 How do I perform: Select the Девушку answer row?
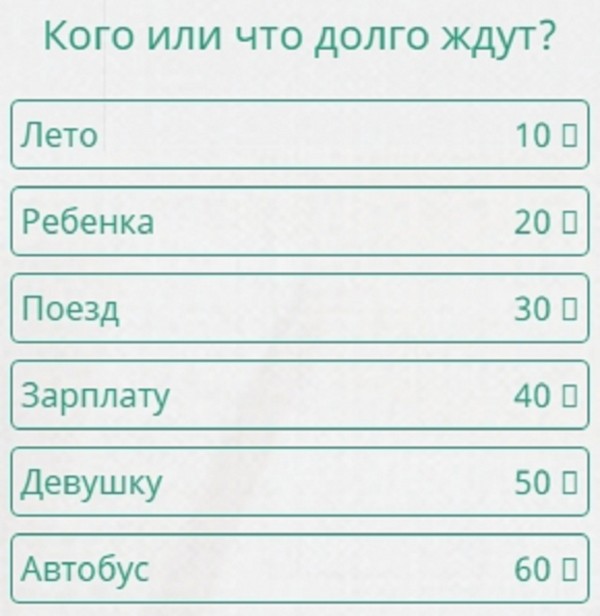click(x=300, y=483)
